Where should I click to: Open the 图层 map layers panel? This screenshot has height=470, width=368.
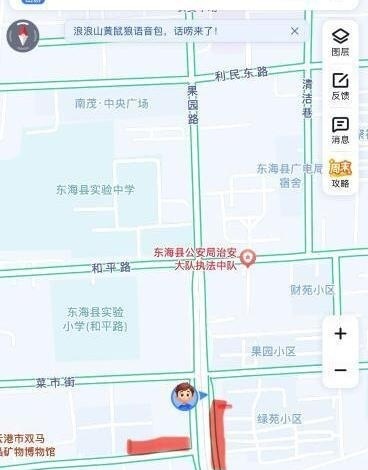pyautogui.click(x=340, y=42)
